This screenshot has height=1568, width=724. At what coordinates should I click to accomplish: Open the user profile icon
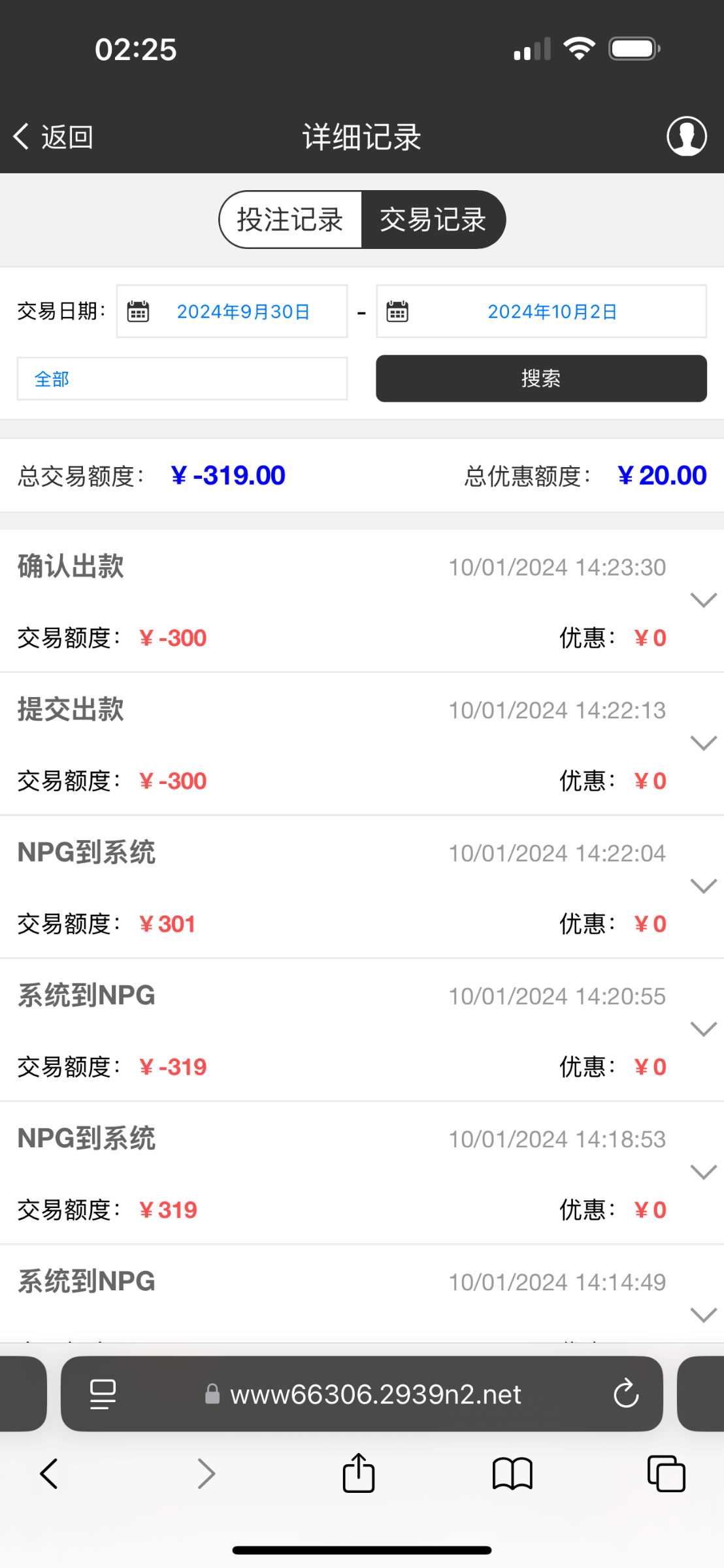coord(686,137)
